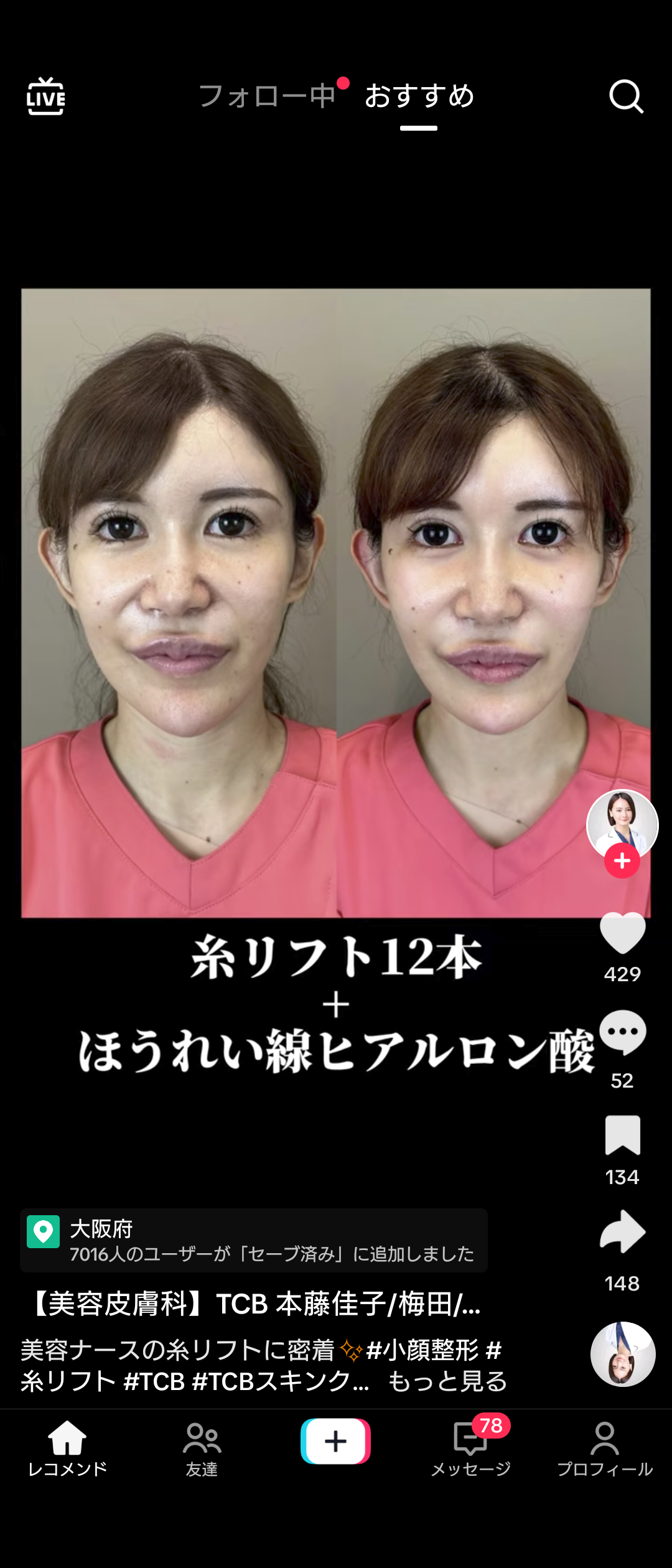Share the video via arrow icon

[622, 1233]
